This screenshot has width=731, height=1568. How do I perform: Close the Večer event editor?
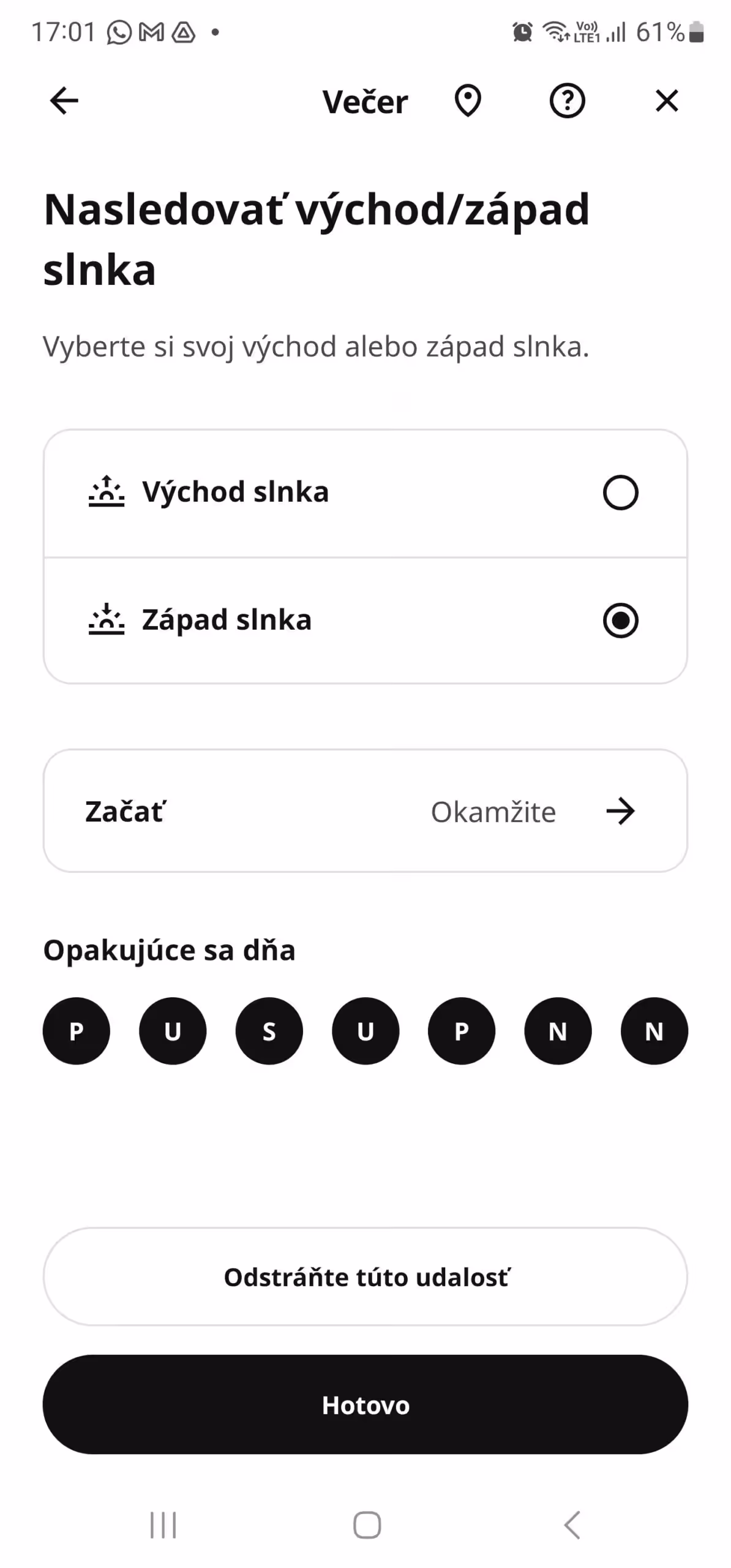coord(667,101)
